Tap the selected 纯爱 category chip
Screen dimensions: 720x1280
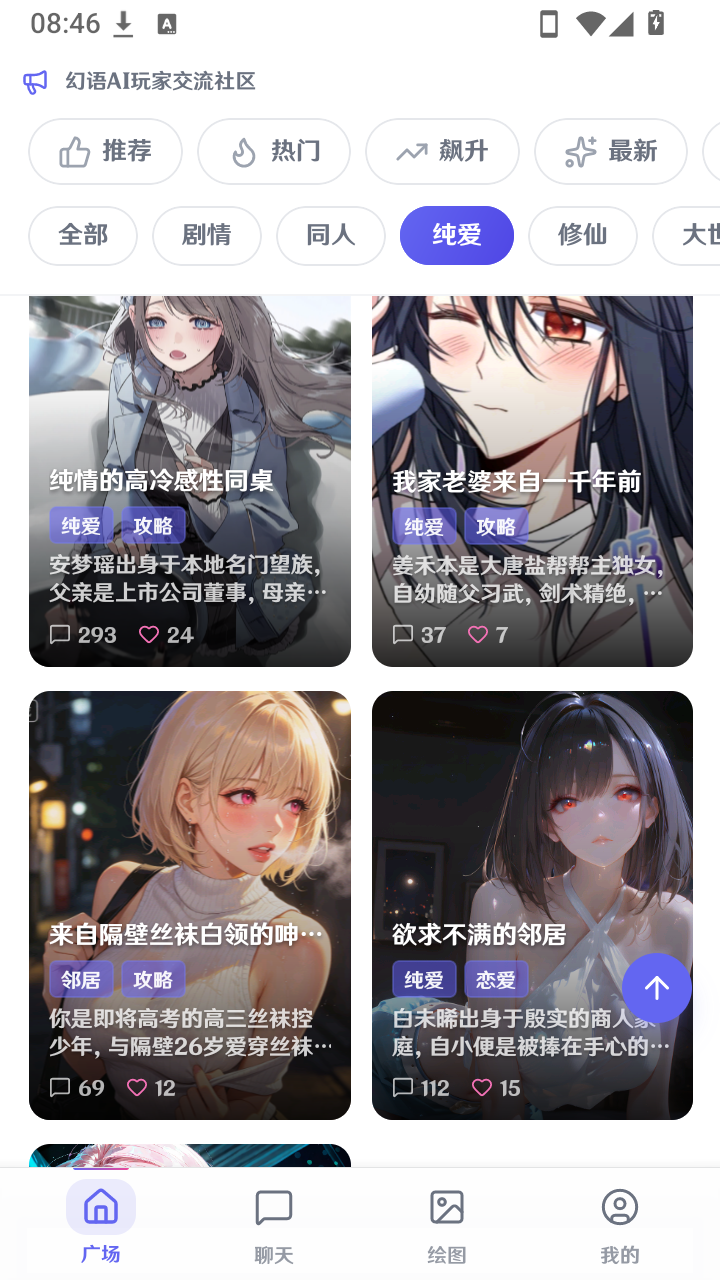pos(457,236)
